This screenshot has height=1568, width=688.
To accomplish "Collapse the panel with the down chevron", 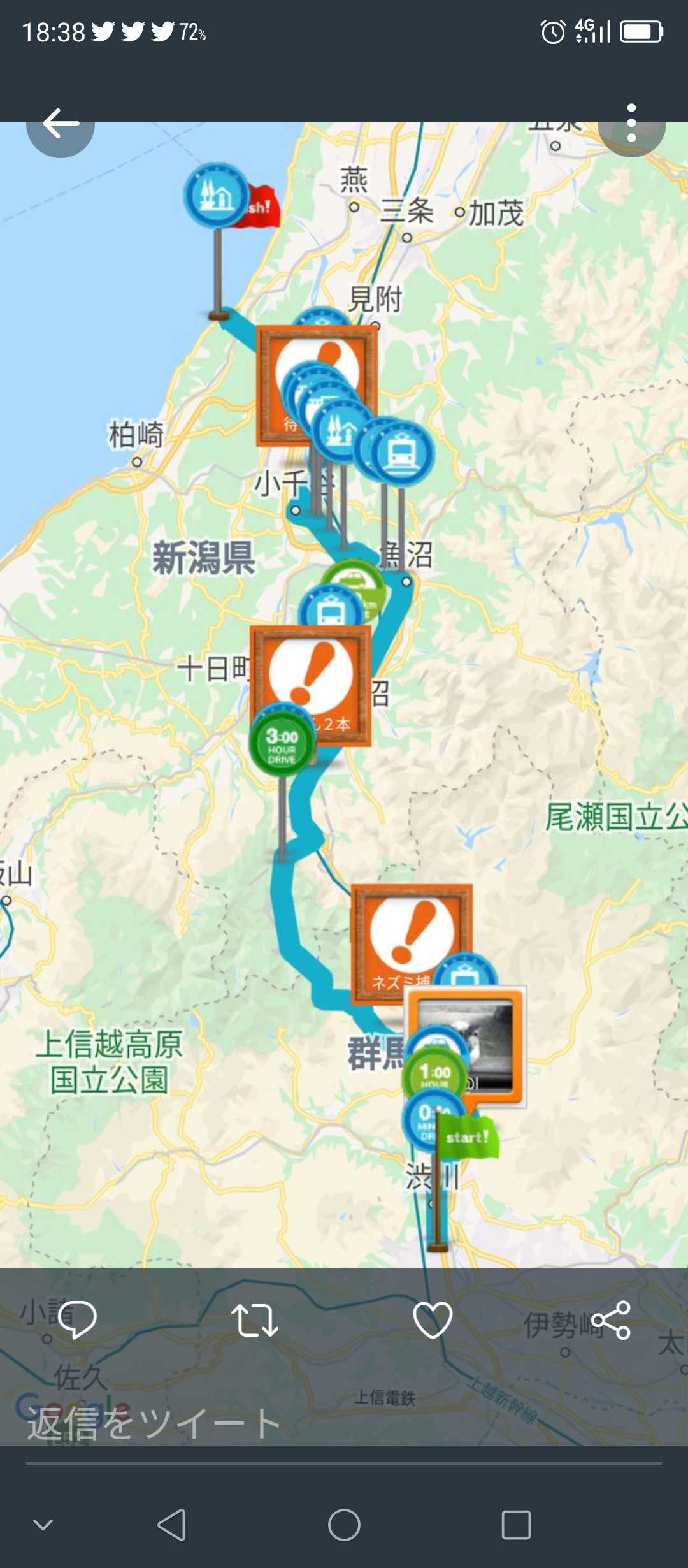I will (x=43, y=1525).
